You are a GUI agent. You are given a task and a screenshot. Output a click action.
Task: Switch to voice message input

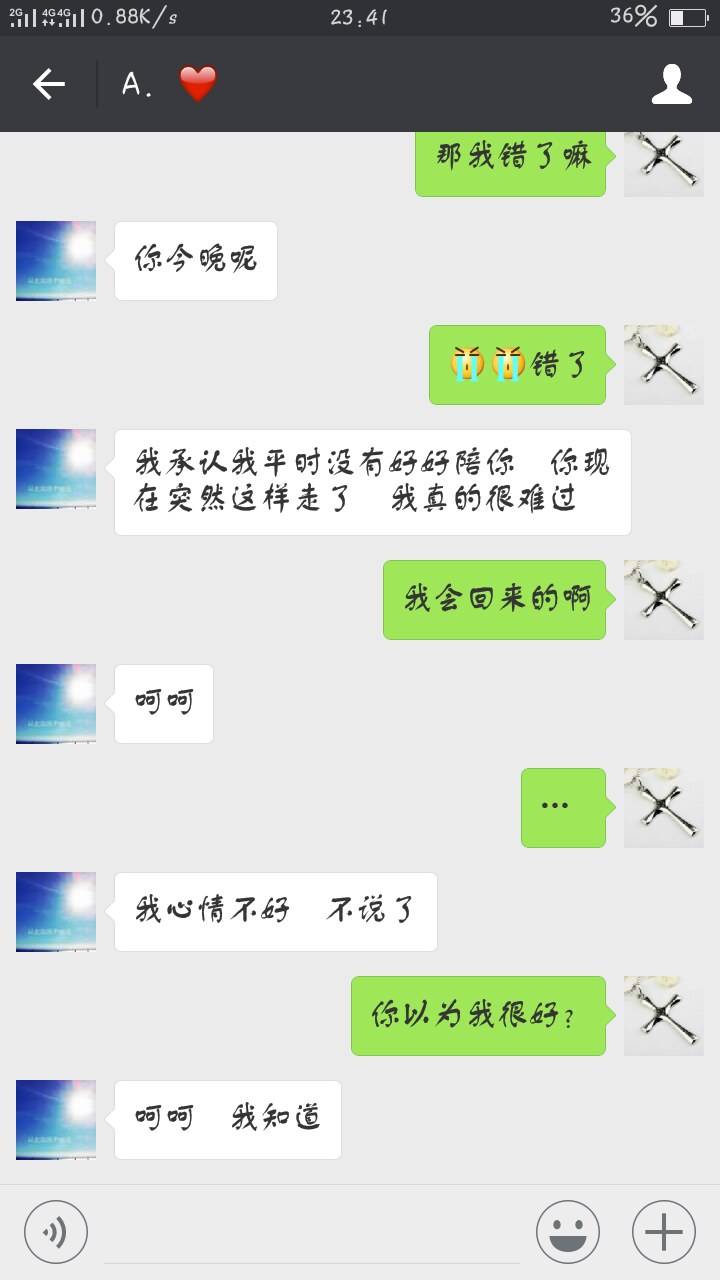click(56, 1232)
